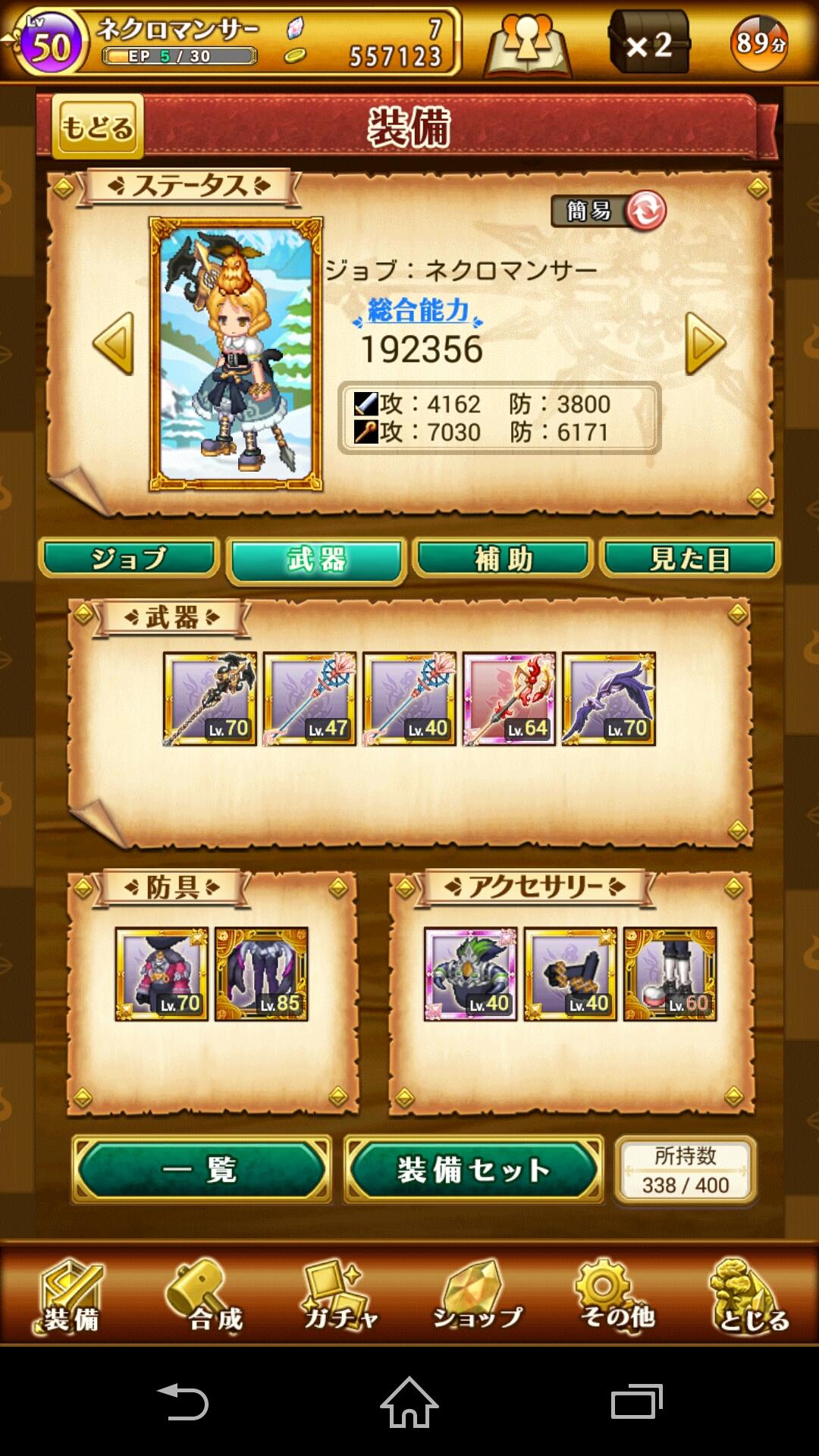Show the next character with the right arrow
Viewport: 819px width, 1456px height.
tap(704, 344)
